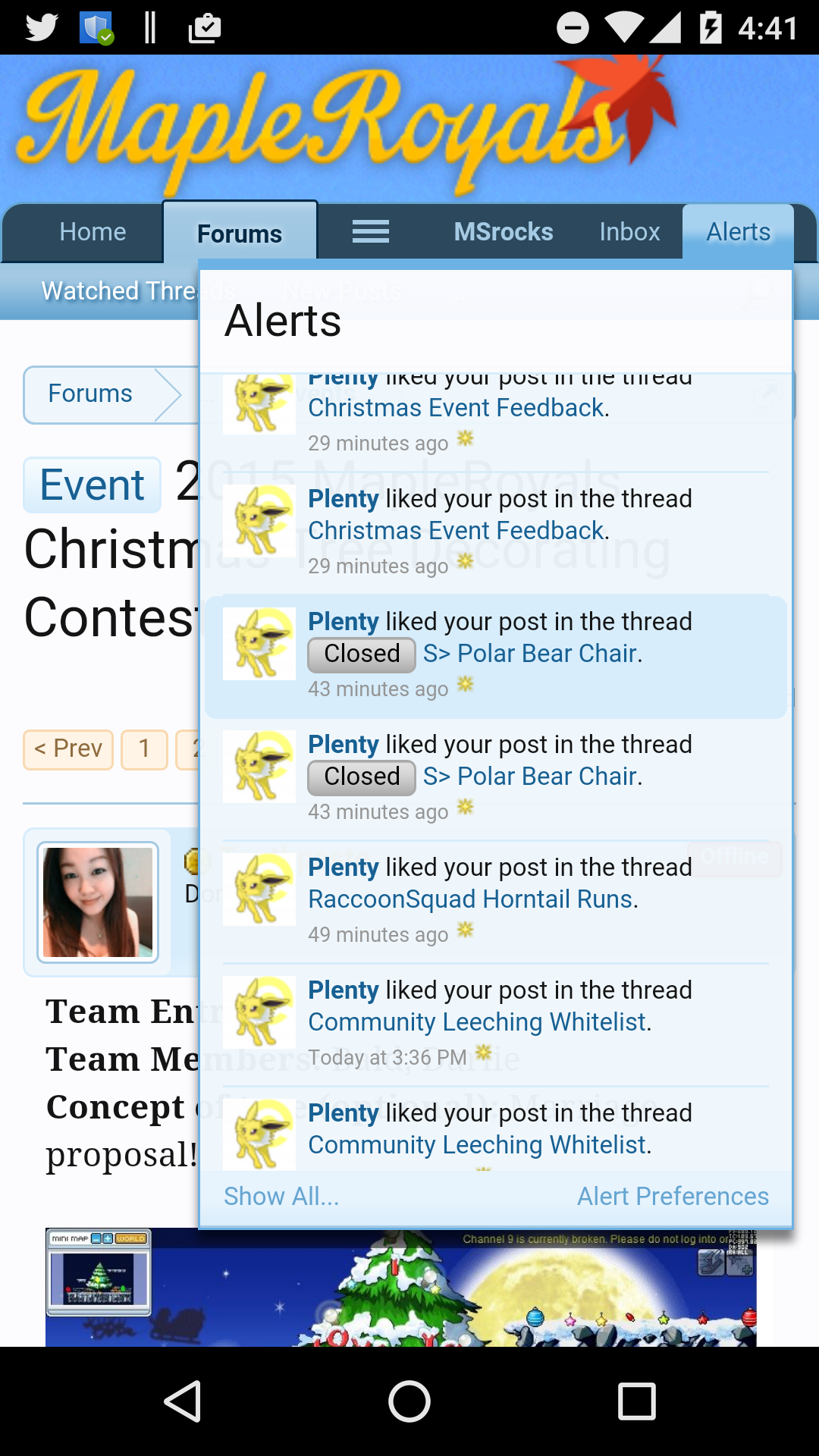Open Watched Threads
This screenshot has height=1456, width=819.
pos(114,291)
